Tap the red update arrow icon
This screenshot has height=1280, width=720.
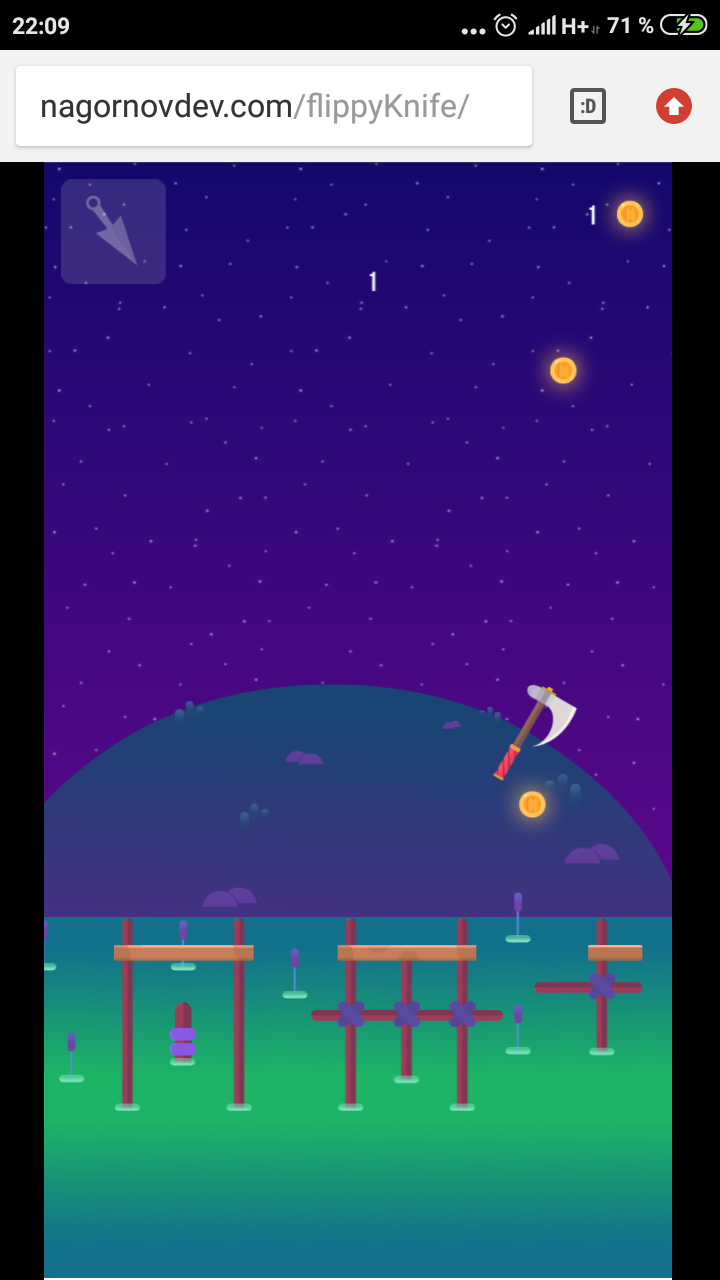[x=674, y=106]
